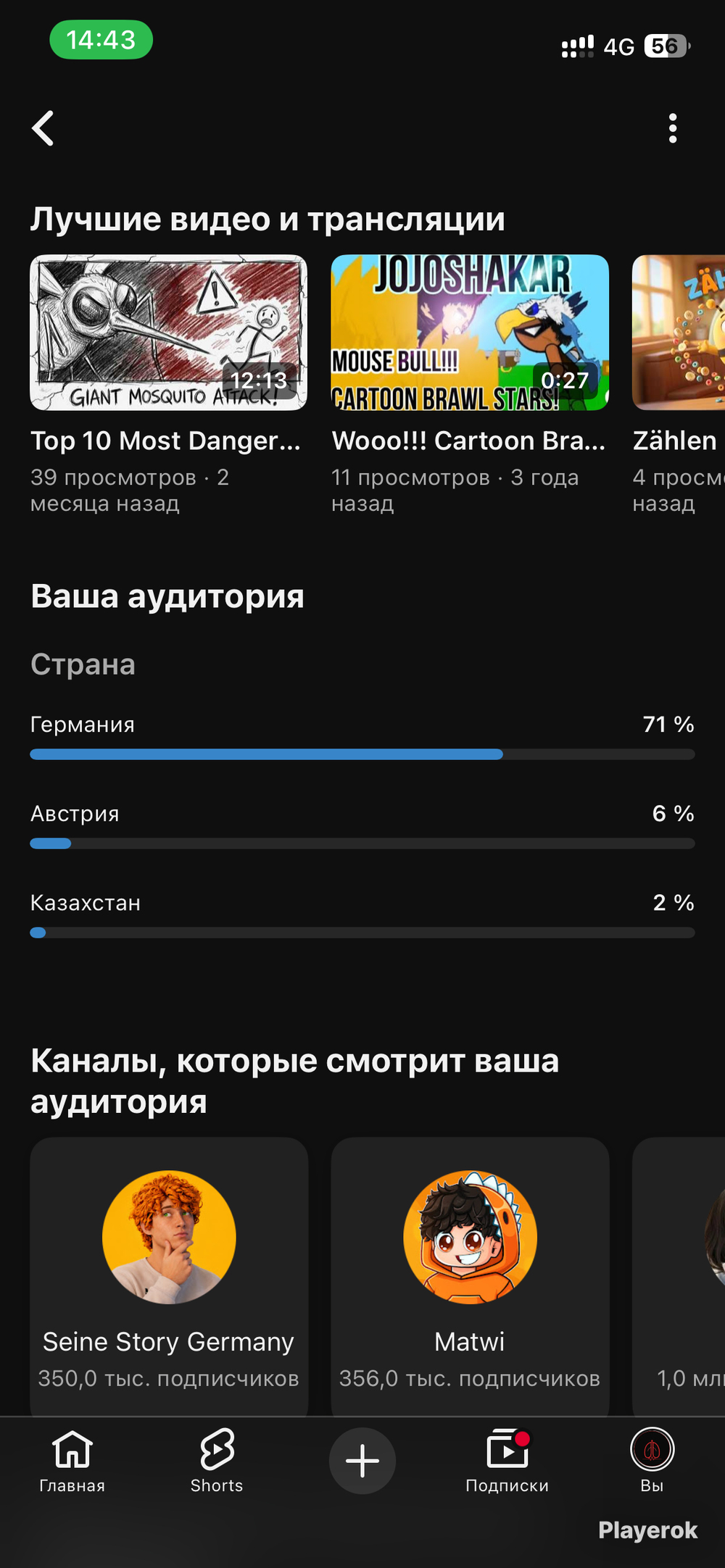
Task: Open the Wooo!!! Cartoon Brawl video
Action: [470, 333]
